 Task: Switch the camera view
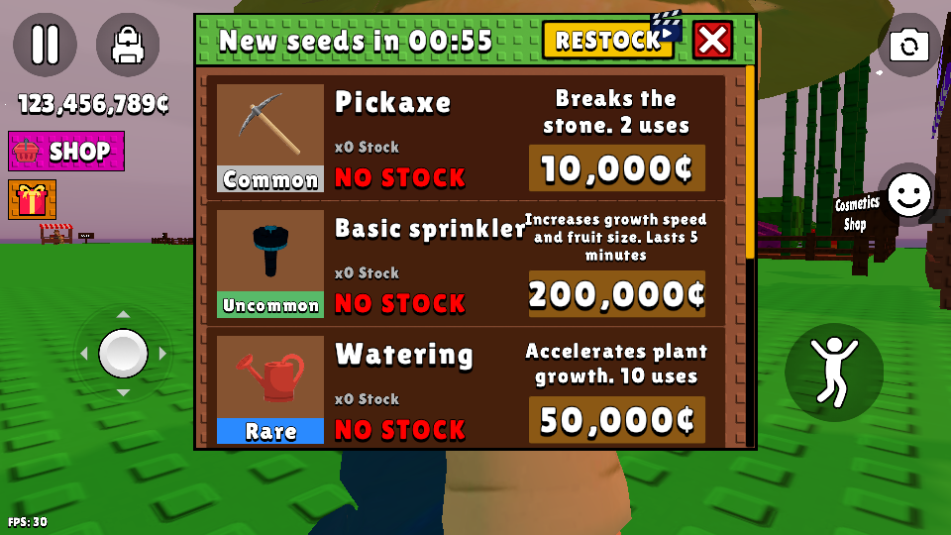pos(908,45)
